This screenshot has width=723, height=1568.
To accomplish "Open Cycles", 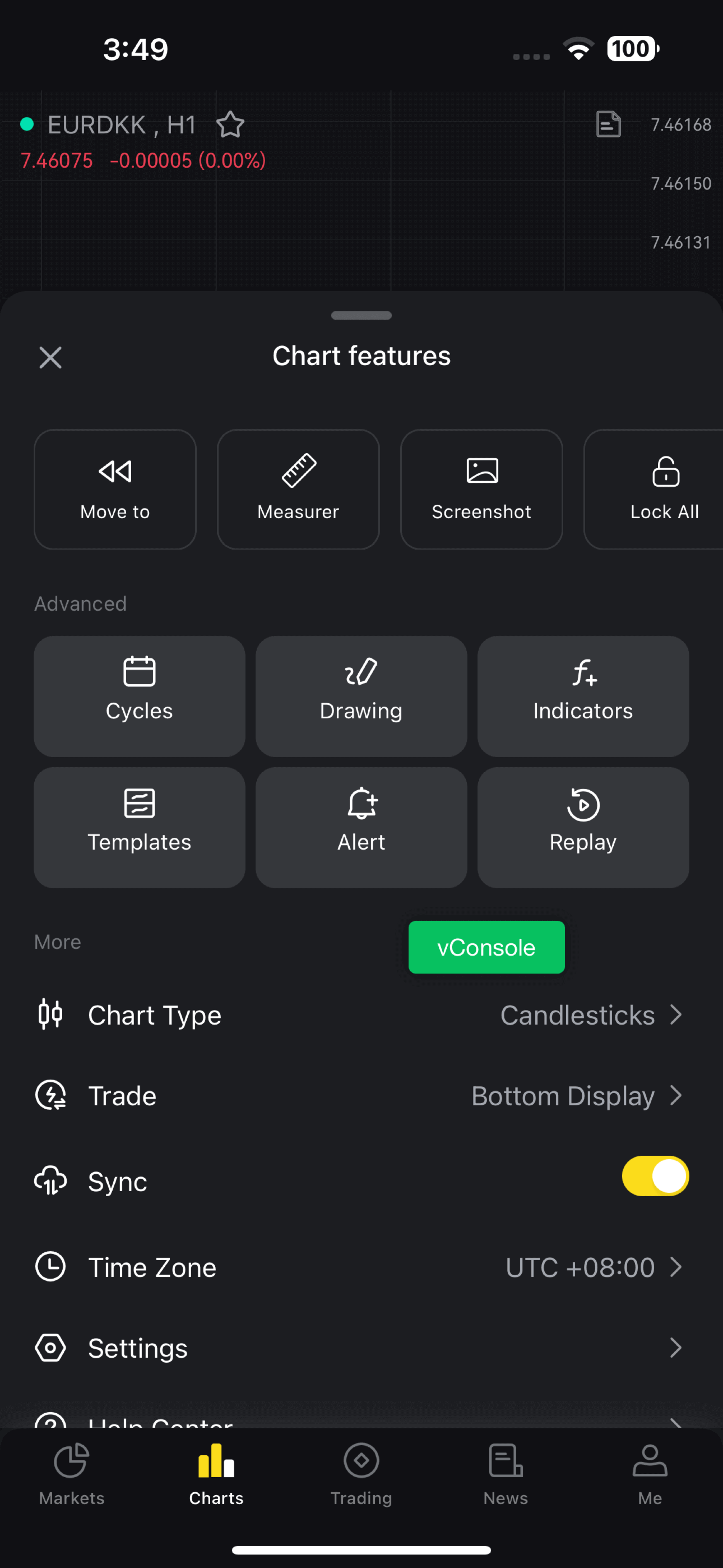I will pyautogui.click(x=140, y=697).
